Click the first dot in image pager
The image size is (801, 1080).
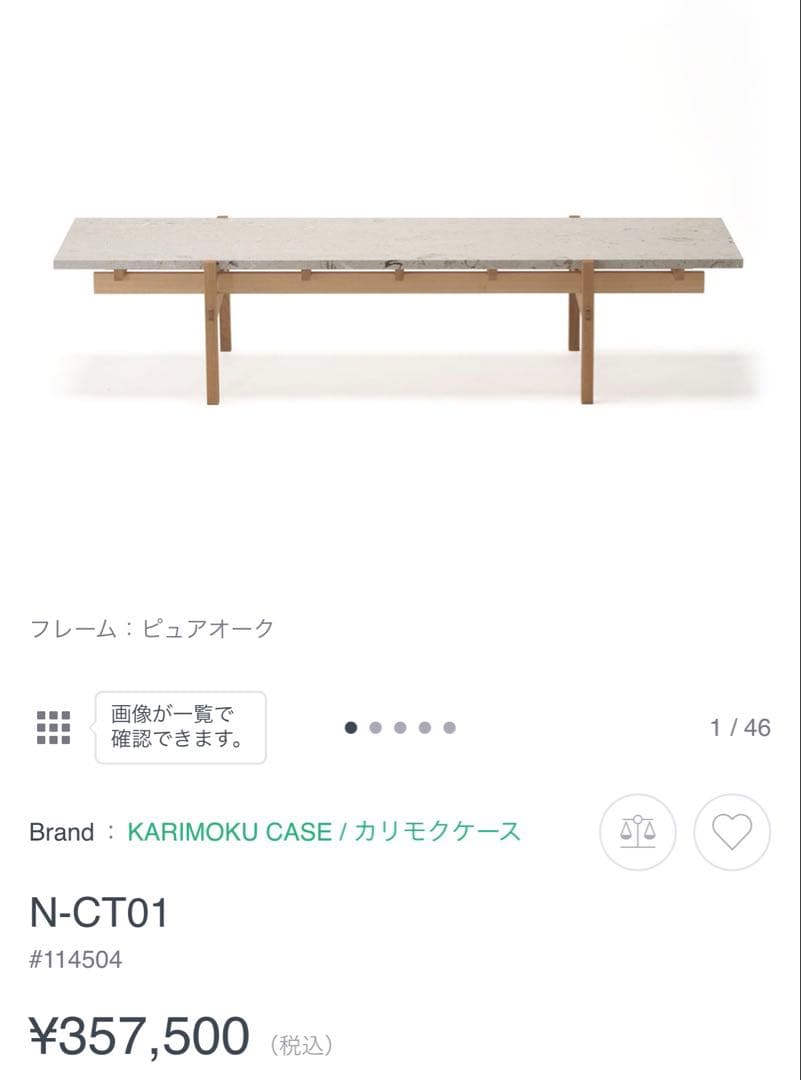click(350, 725)
